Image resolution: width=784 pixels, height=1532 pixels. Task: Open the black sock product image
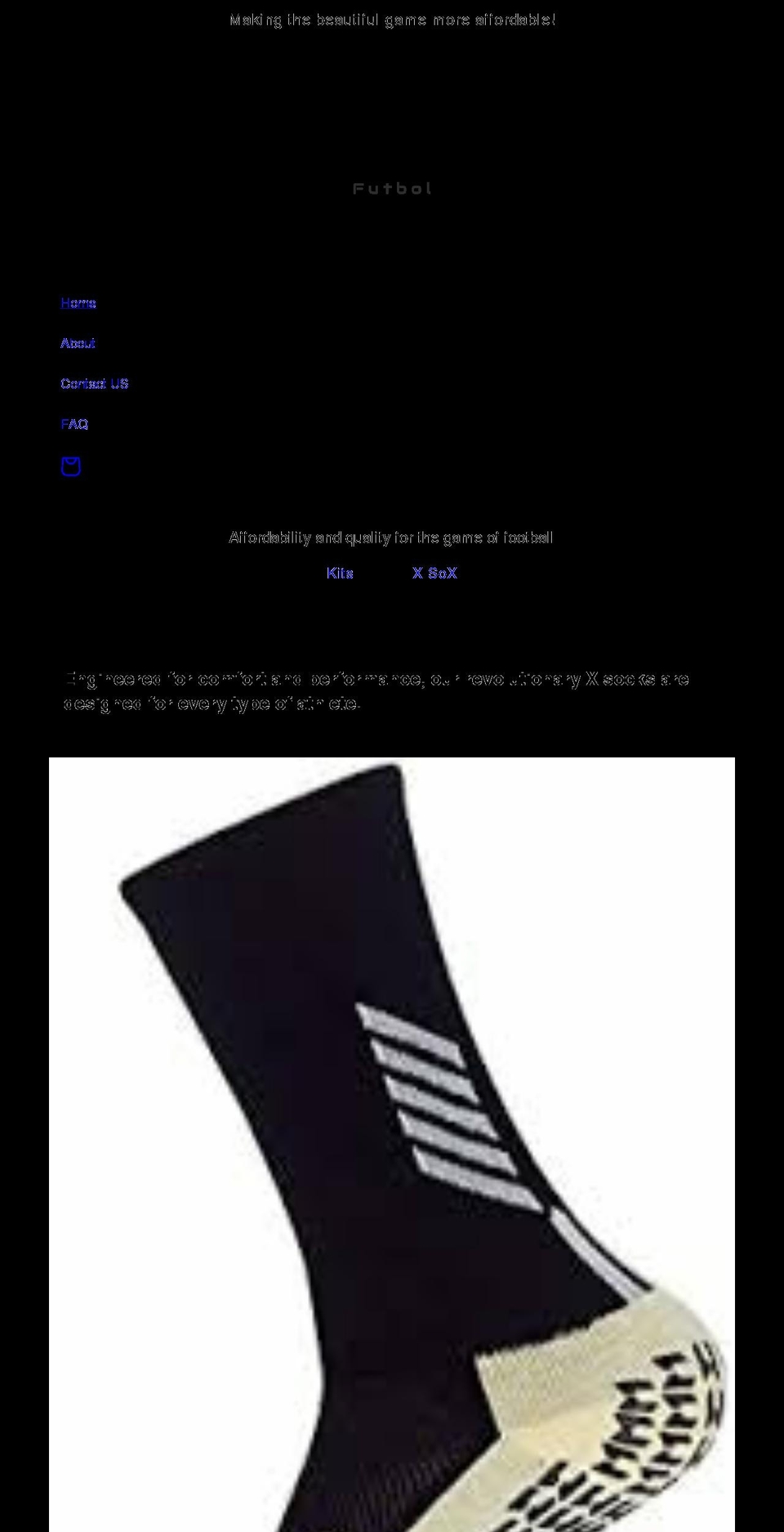392,1144
